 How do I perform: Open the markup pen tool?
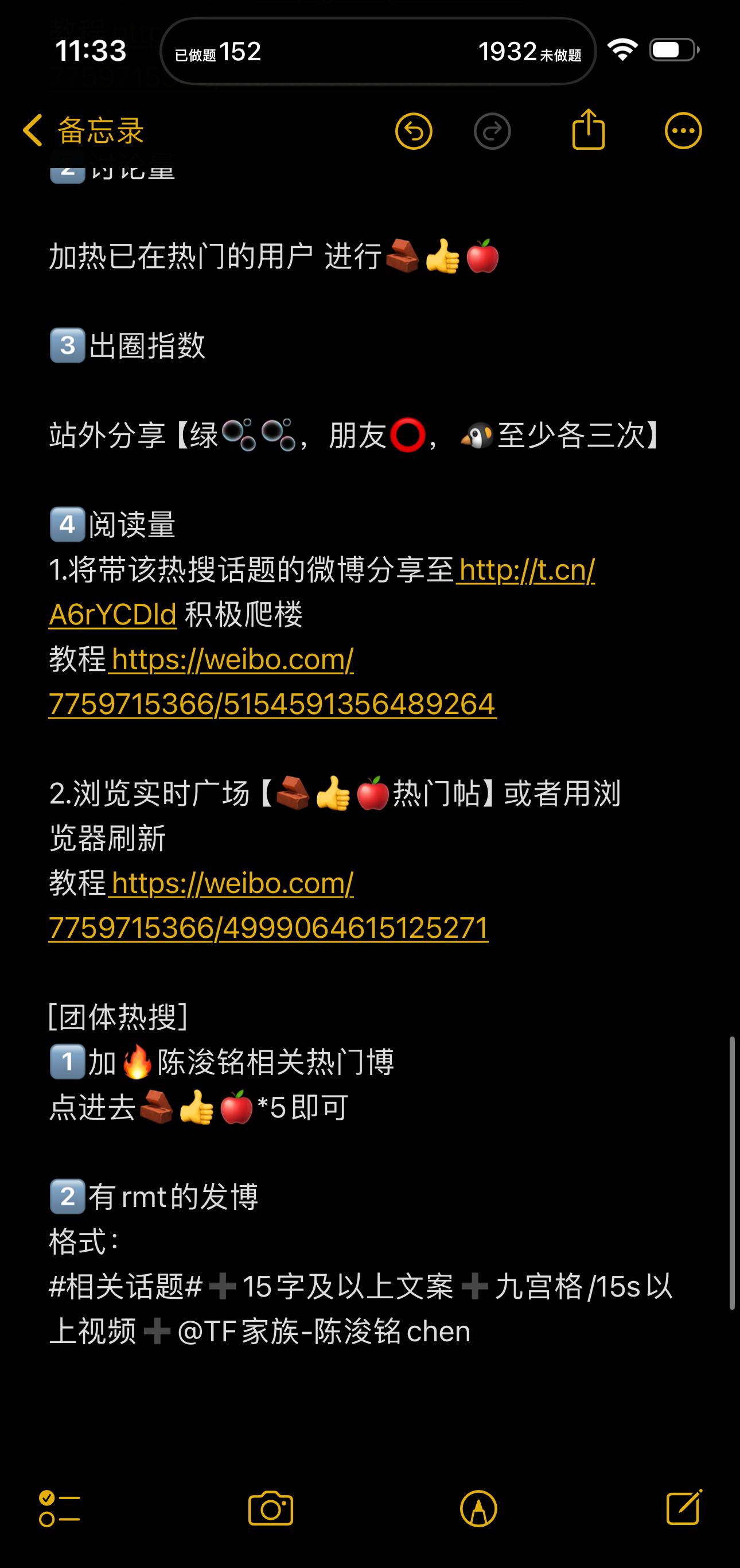478,1508
